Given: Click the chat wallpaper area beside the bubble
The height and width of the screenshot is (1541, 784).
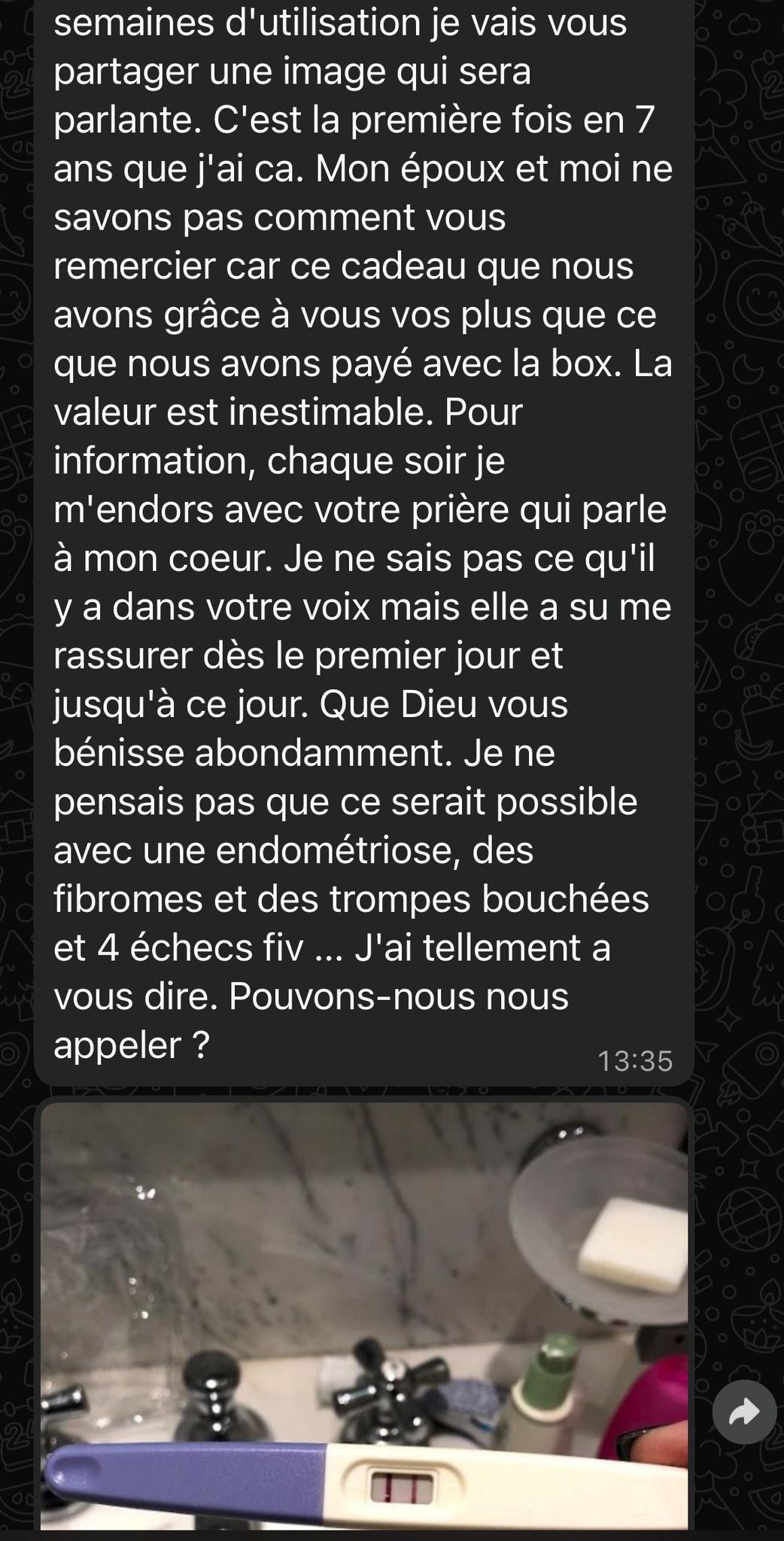Looking at the screenshot, I should click(737, 527).
